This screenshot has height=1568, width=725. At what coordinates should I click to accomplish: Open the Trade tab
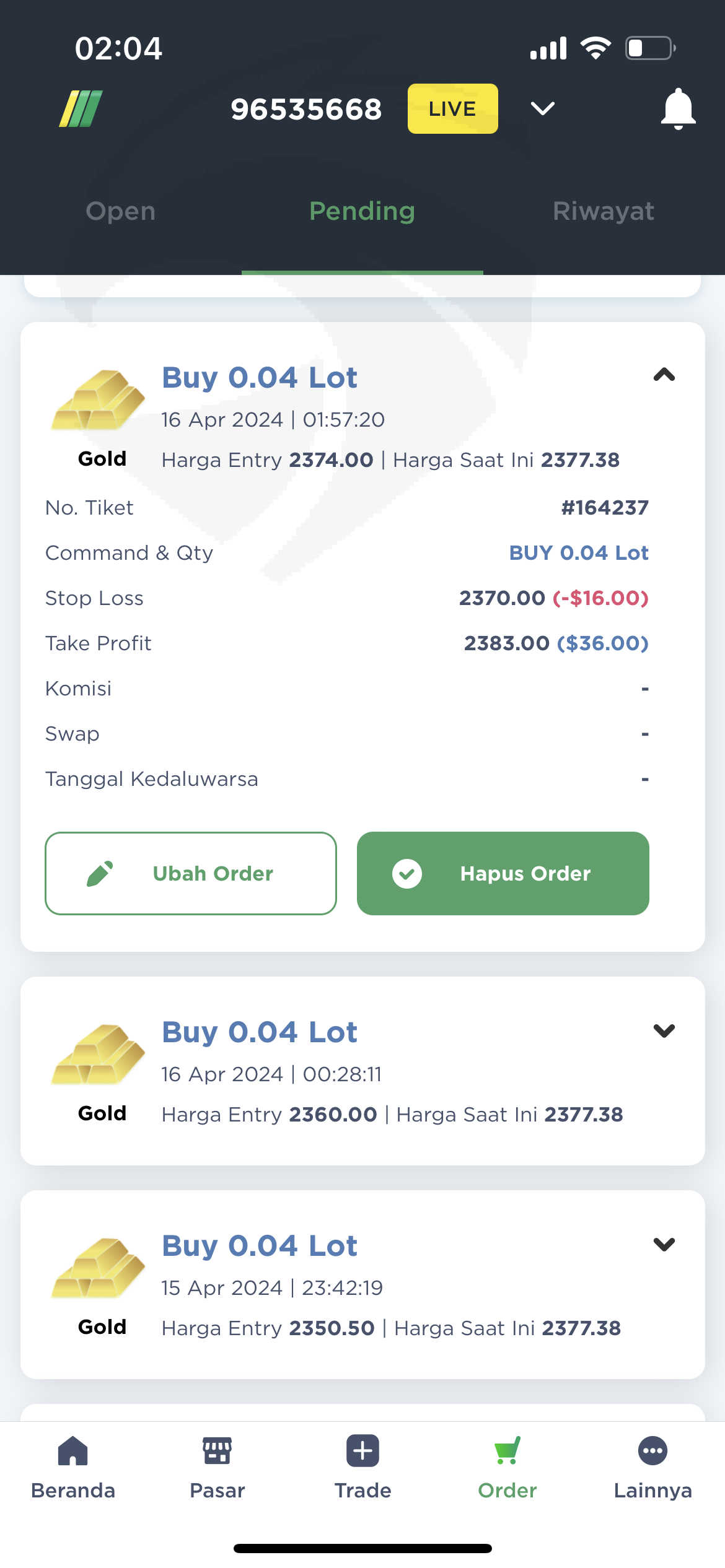pos(362,1468)
